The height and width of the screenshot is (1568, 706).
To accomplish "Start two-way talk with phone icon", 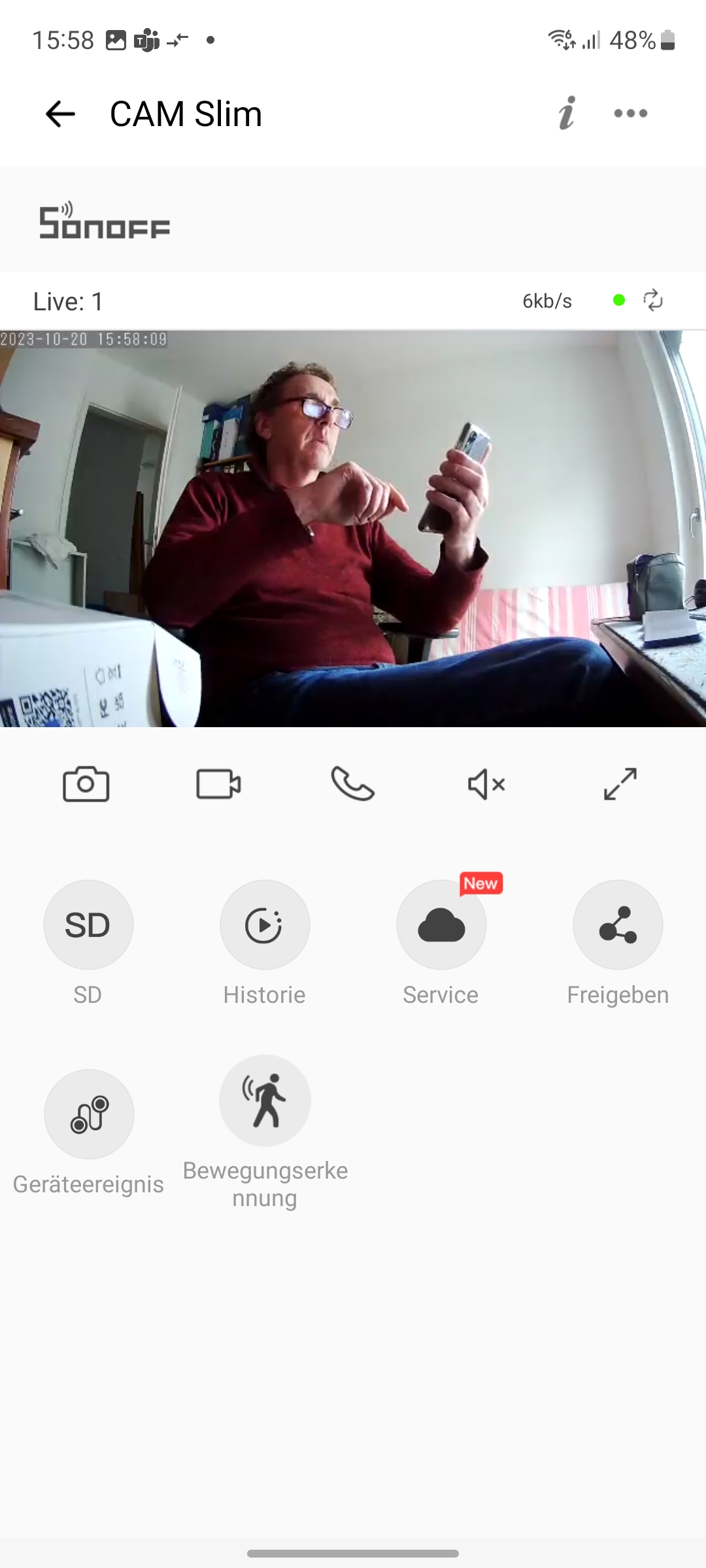I will (353, 783).
